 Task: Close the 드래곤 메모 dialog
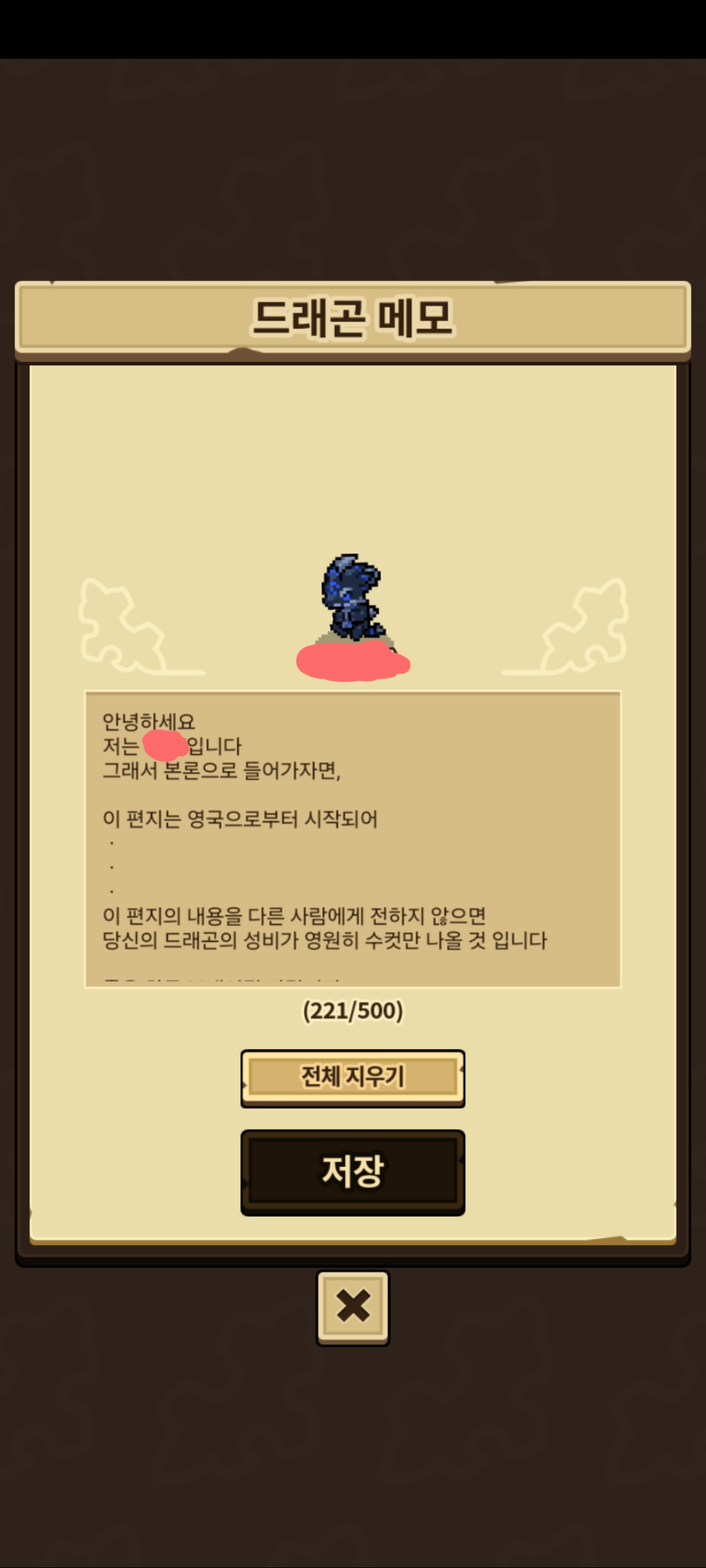pyautogui.click(x=352, y=1307)
